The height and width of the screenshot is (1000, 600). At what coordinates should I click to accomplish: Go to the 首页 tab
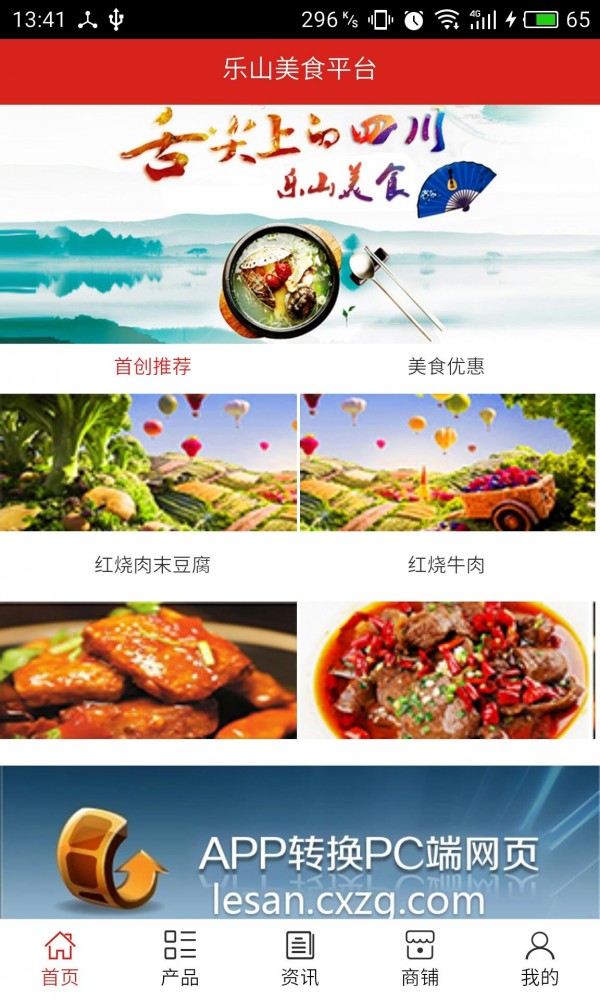[x=60, y=958]
